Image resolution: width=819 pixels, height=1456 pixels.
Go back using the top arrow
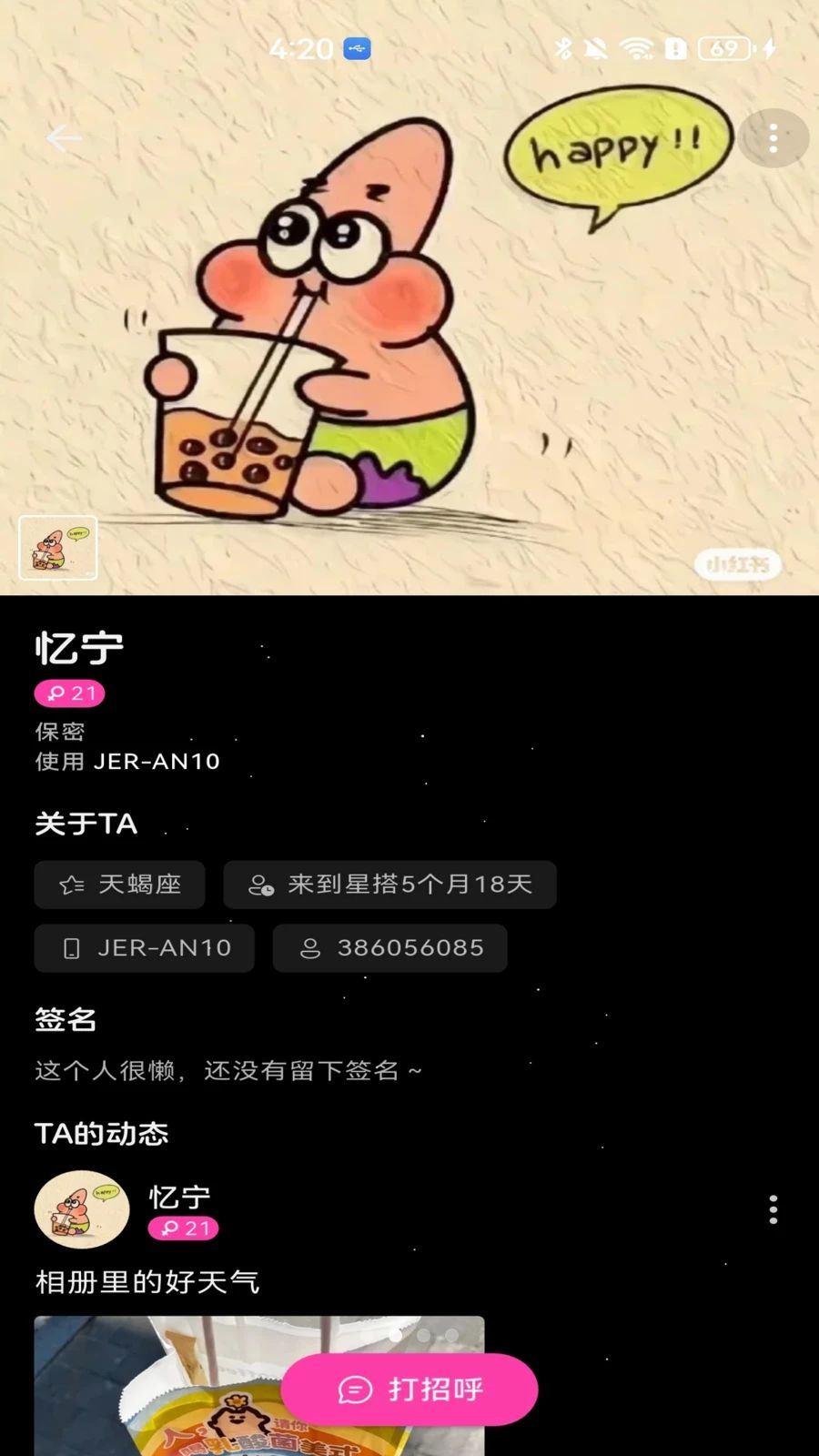(x=64, y=138)
